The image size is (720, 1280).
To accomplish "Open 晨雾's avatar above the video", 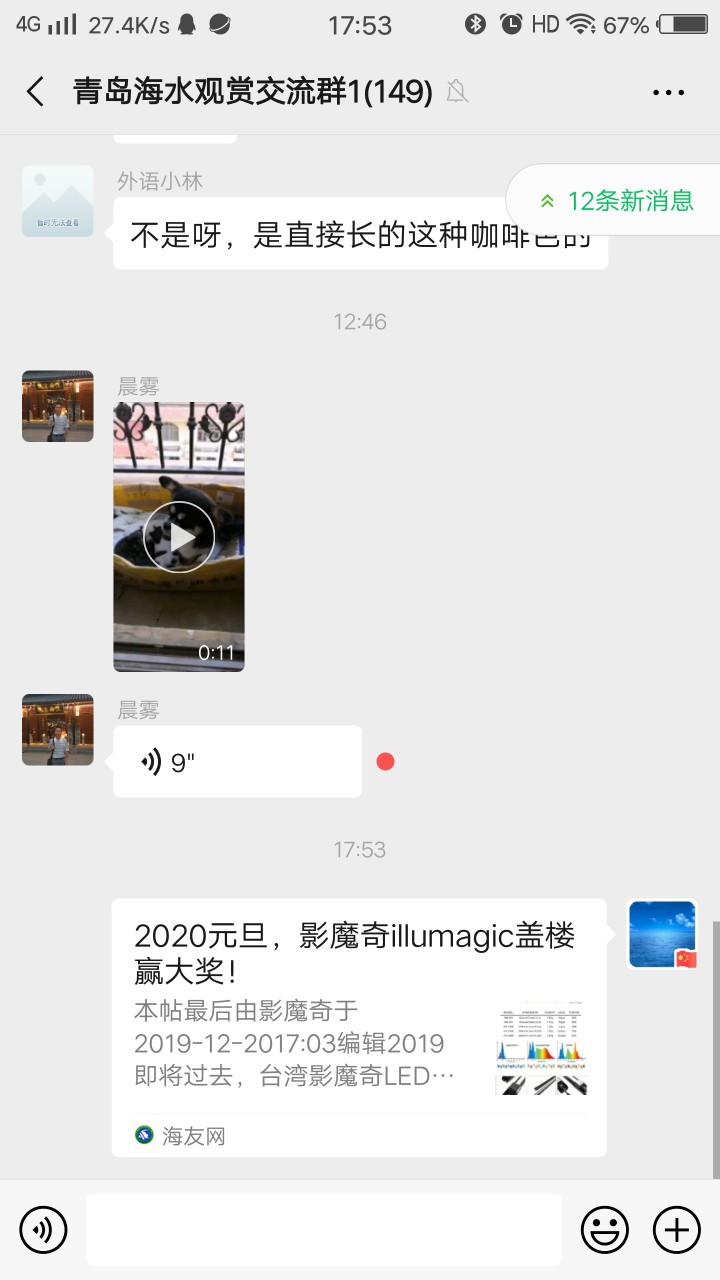I will click(x=58, y=406).
